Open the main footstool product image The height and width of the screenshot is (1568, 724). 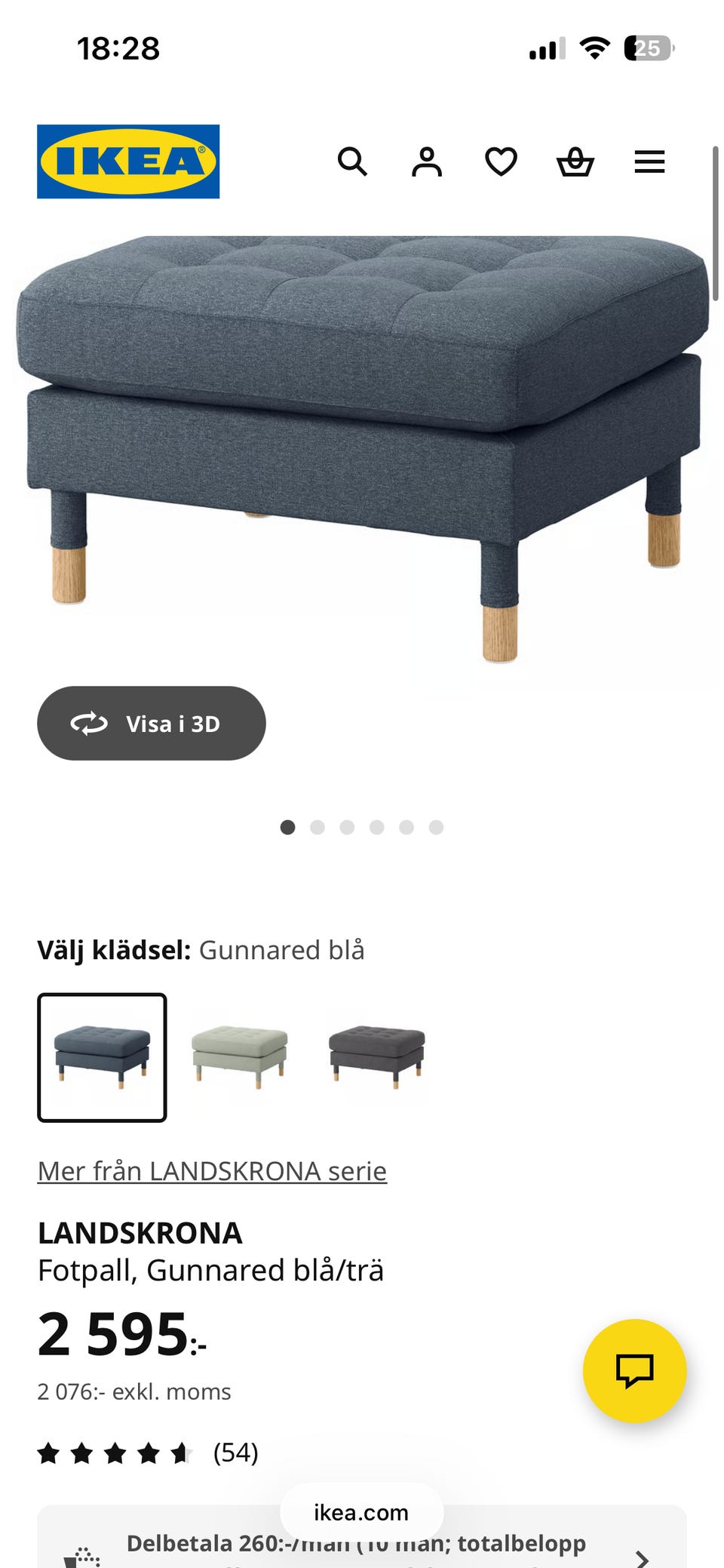tap(362, 445)
